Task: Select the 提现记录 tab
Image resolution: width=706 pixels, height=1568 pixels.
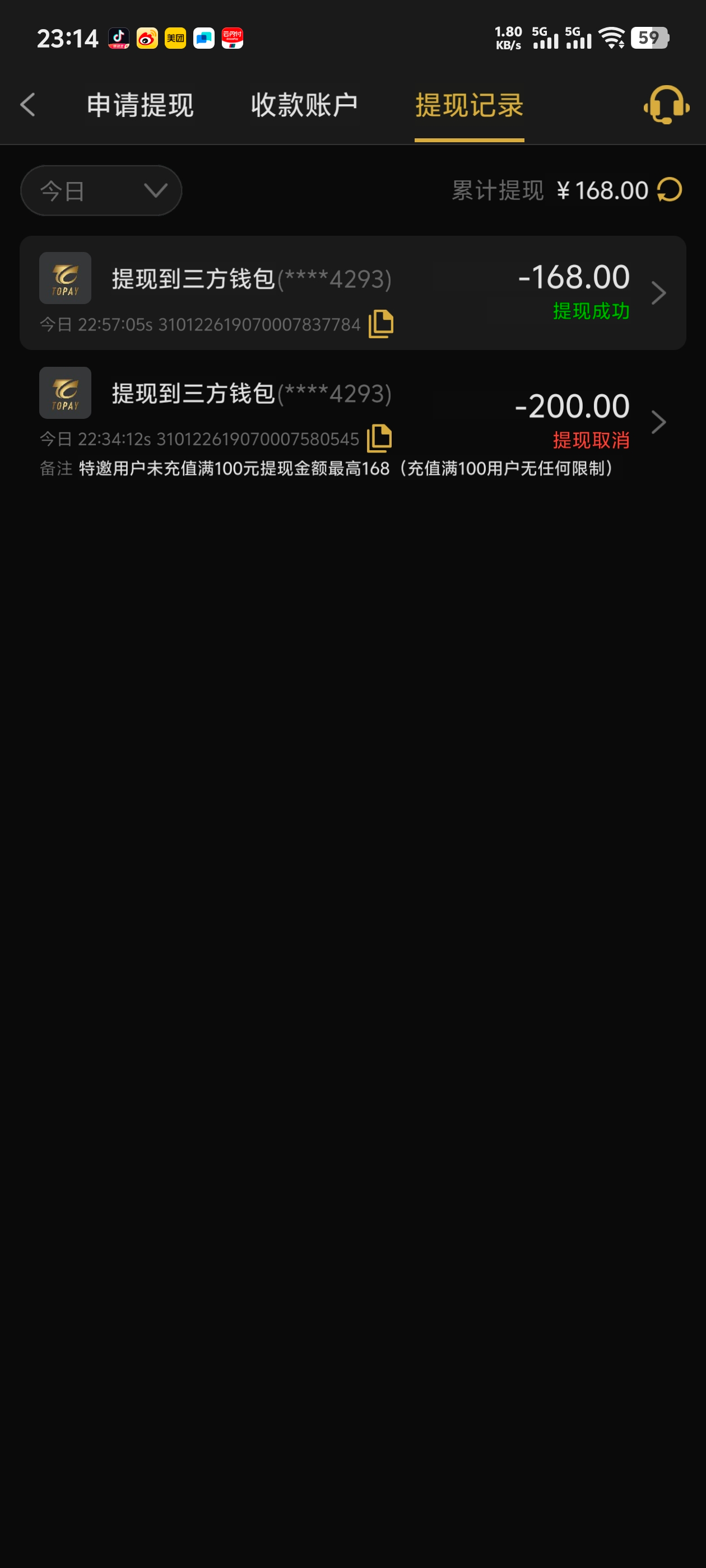Action: pyautogui.click(x=469, y=105)
